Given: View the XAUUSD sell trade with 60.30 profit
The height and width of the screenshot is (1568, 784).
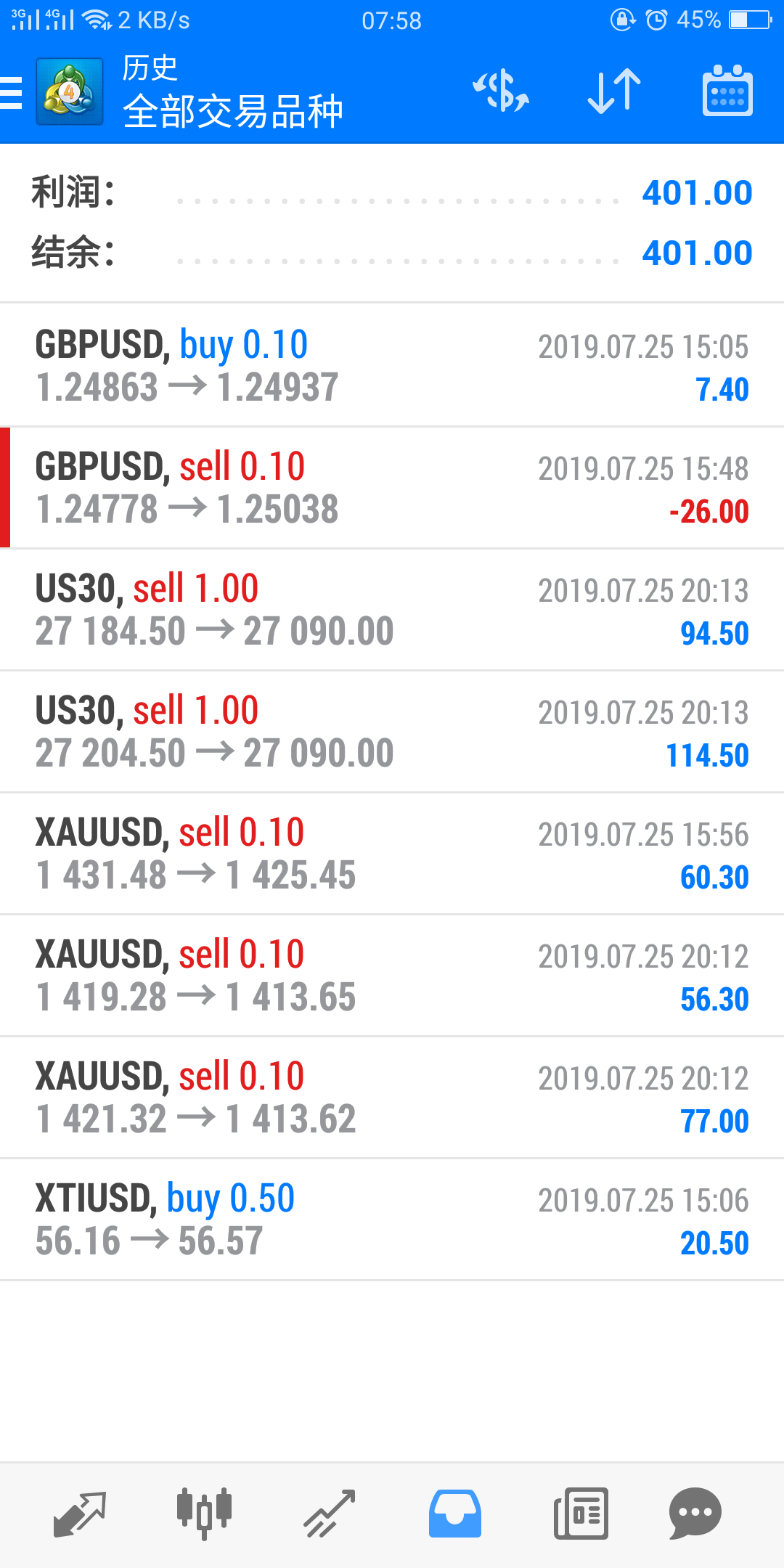Looking at the screenshot, I should (392, 854).
